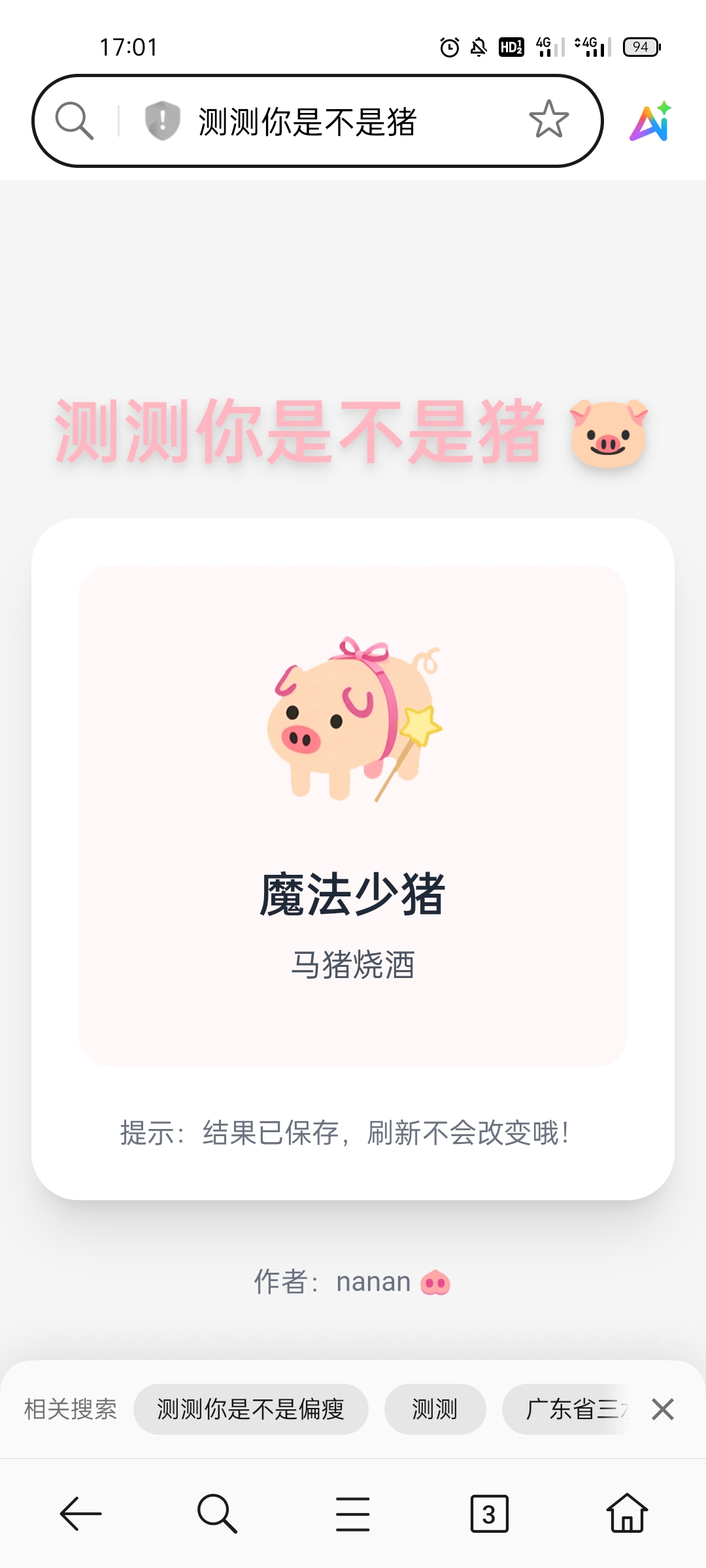Go back to the previous page
The image size is (706, 1568).
[80, 1513]
